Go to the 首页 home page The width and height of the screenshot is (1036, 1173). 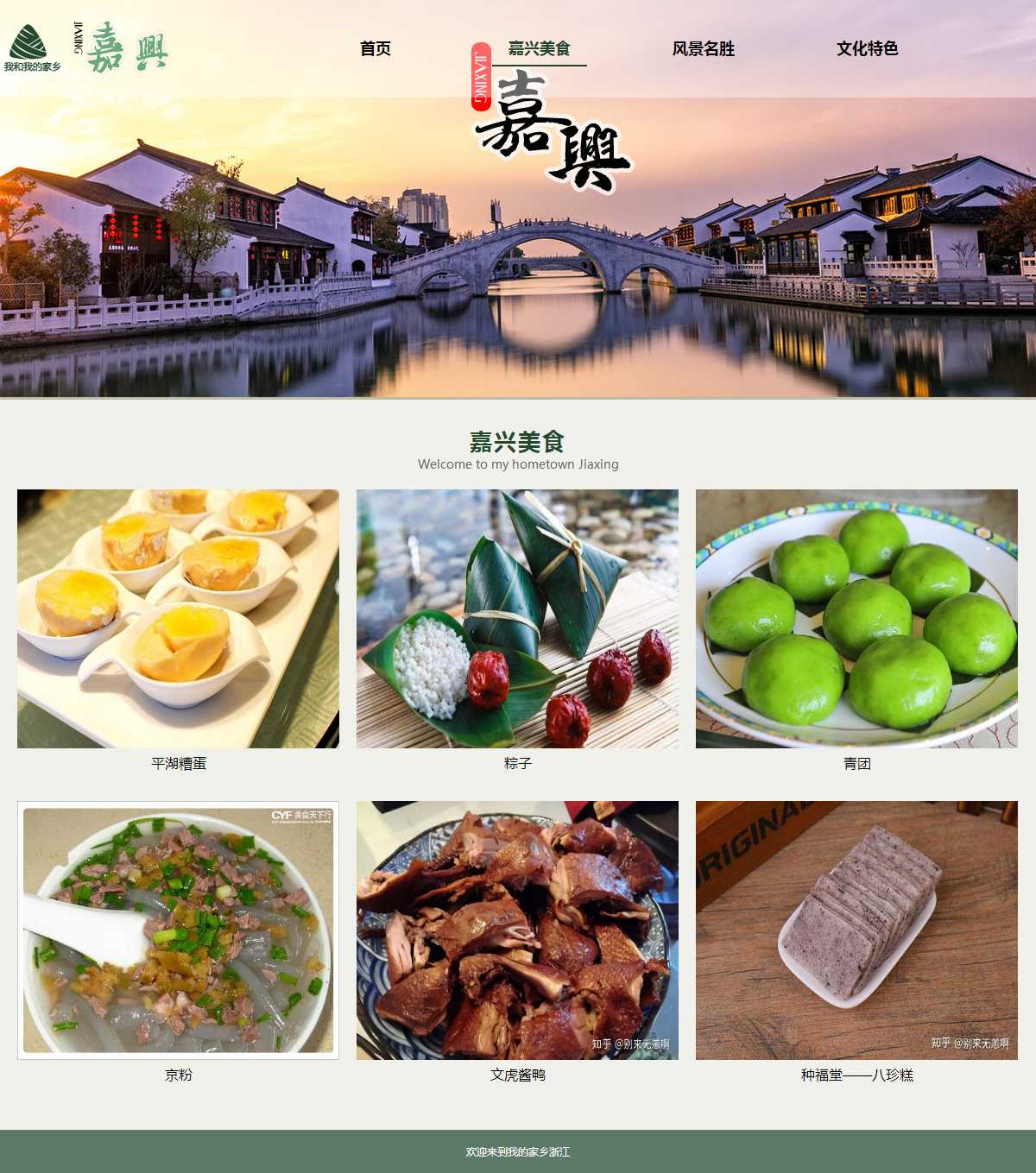pyautogui.click(x=376, y=49)
